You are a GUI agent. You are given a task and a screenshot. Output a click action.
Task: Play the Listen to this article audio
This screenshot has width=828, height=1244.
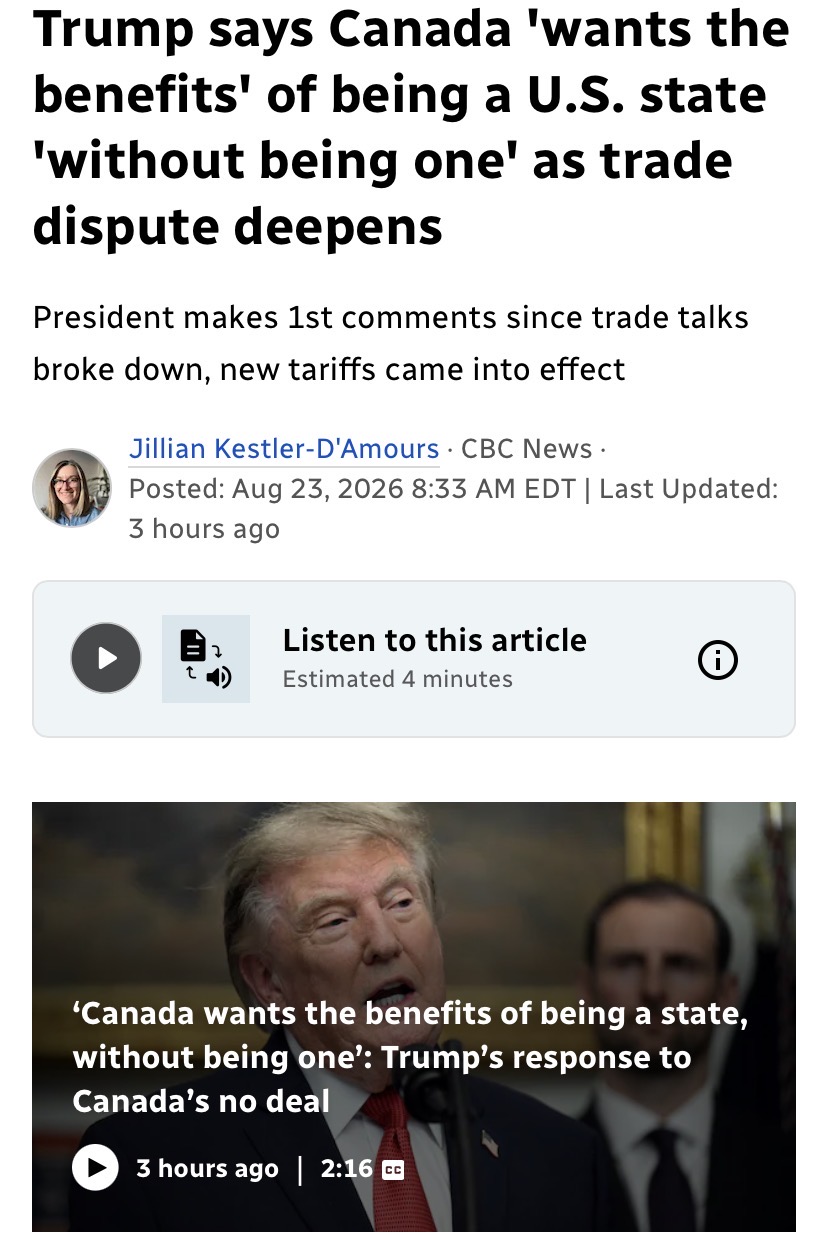[106, 658]
